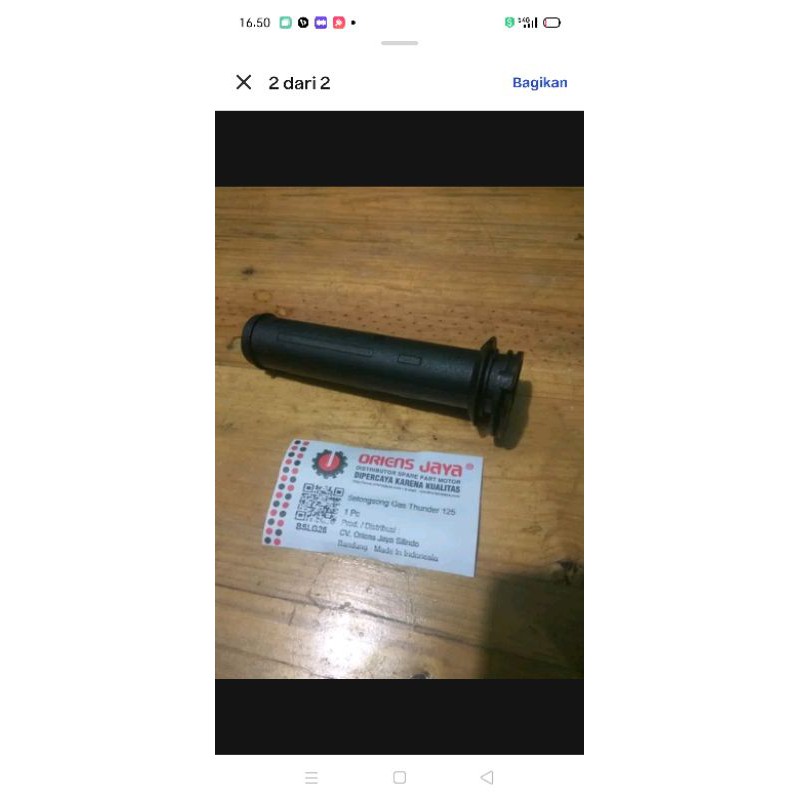The width and height of the screenshot is (800, 800).
Task: Go to the home screen
Action: (399, 777)
